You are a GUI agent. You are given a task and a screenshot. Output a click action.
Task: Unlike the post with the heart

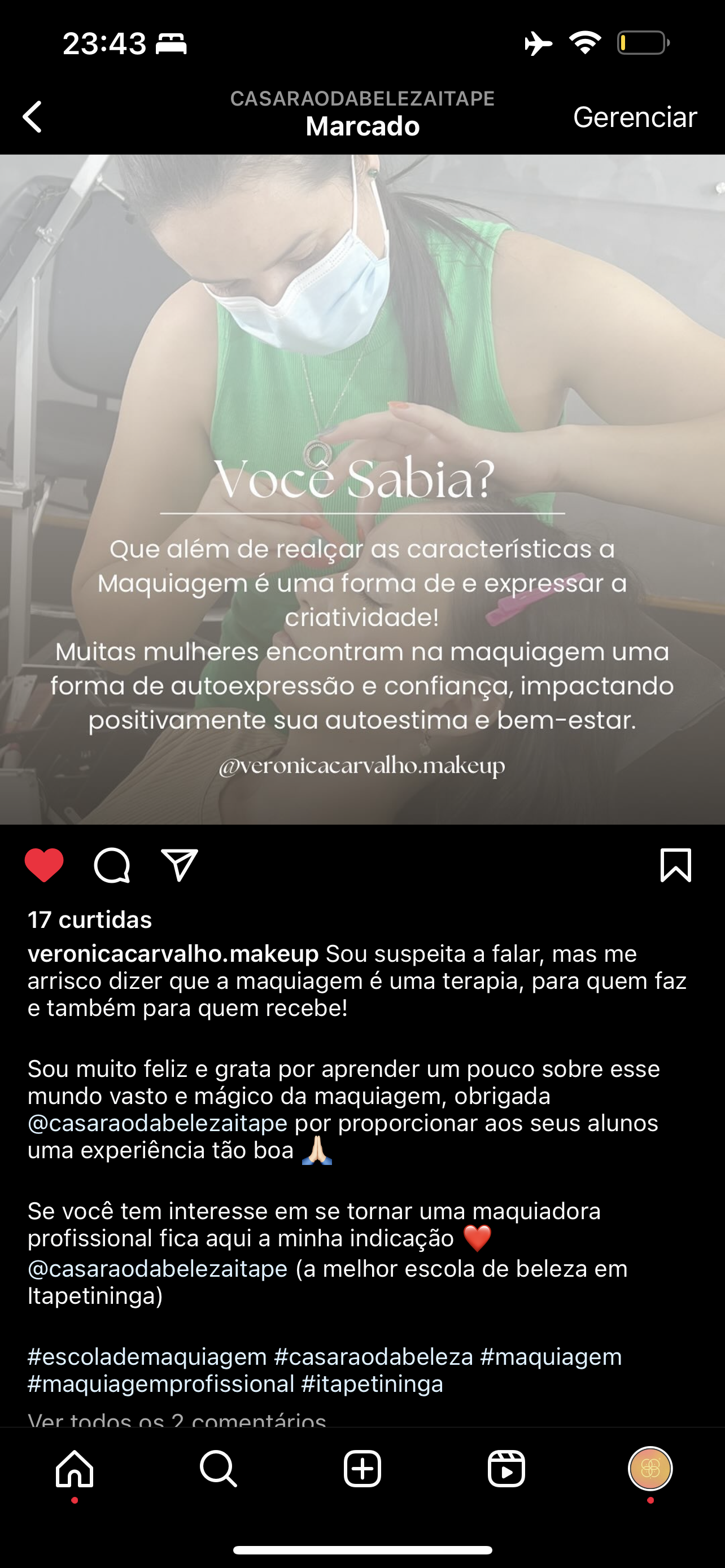44,864
